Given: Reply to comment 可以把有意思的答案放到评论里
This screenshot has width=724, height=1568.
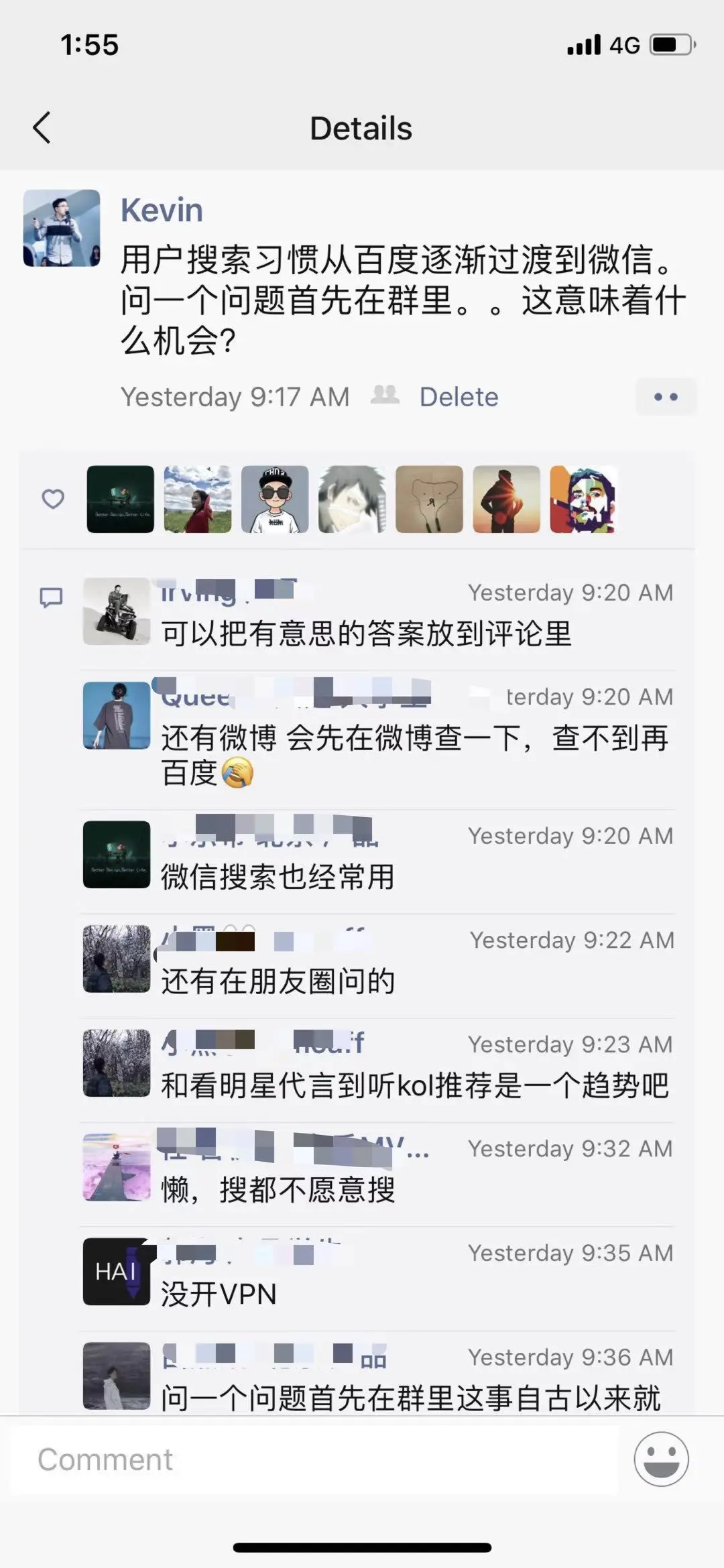Looking at the screenshot, I should tap(366, 634).
